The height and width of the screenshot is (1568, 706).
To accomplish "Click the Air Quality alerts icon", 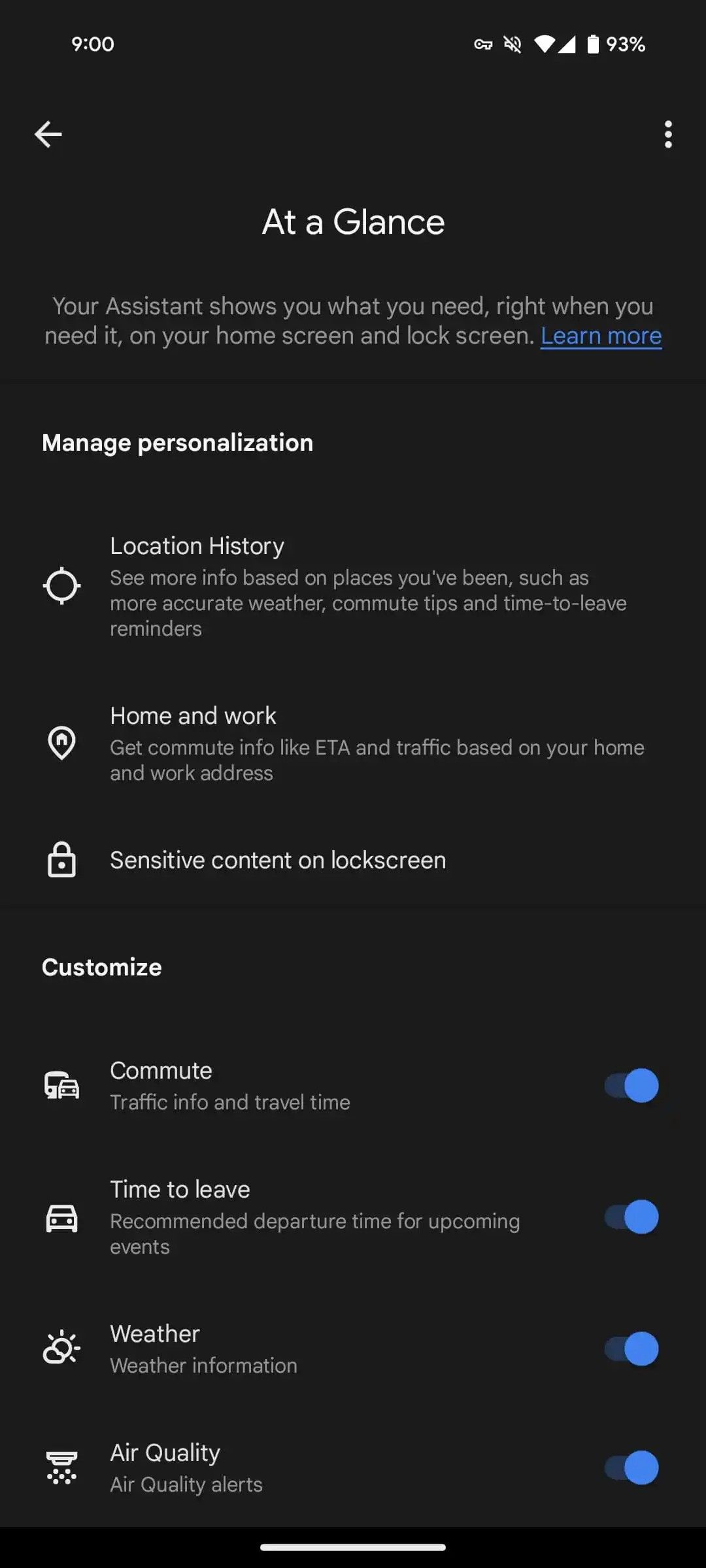I will pyautogui.click(x=61, y=1465).
